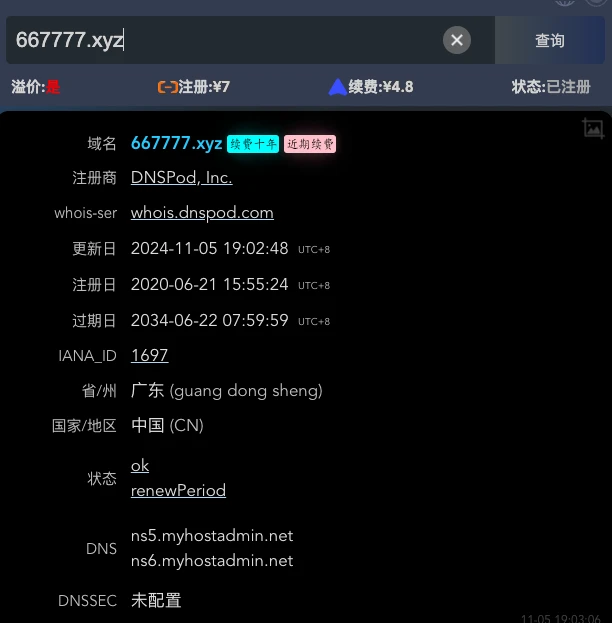Open the renewPeriod status link

(178, 490)
